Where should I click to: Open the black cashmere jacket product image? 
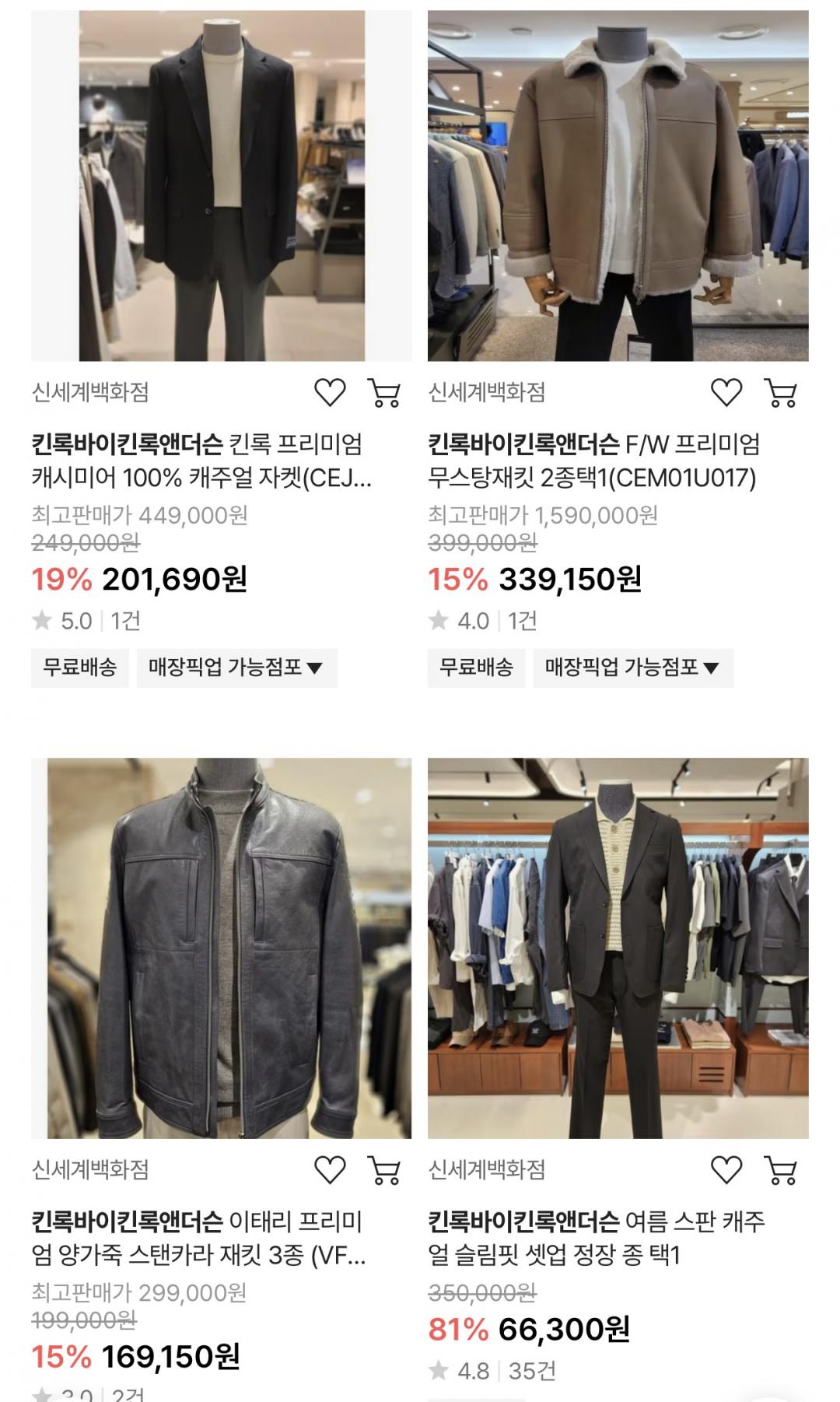pos(222,185)
